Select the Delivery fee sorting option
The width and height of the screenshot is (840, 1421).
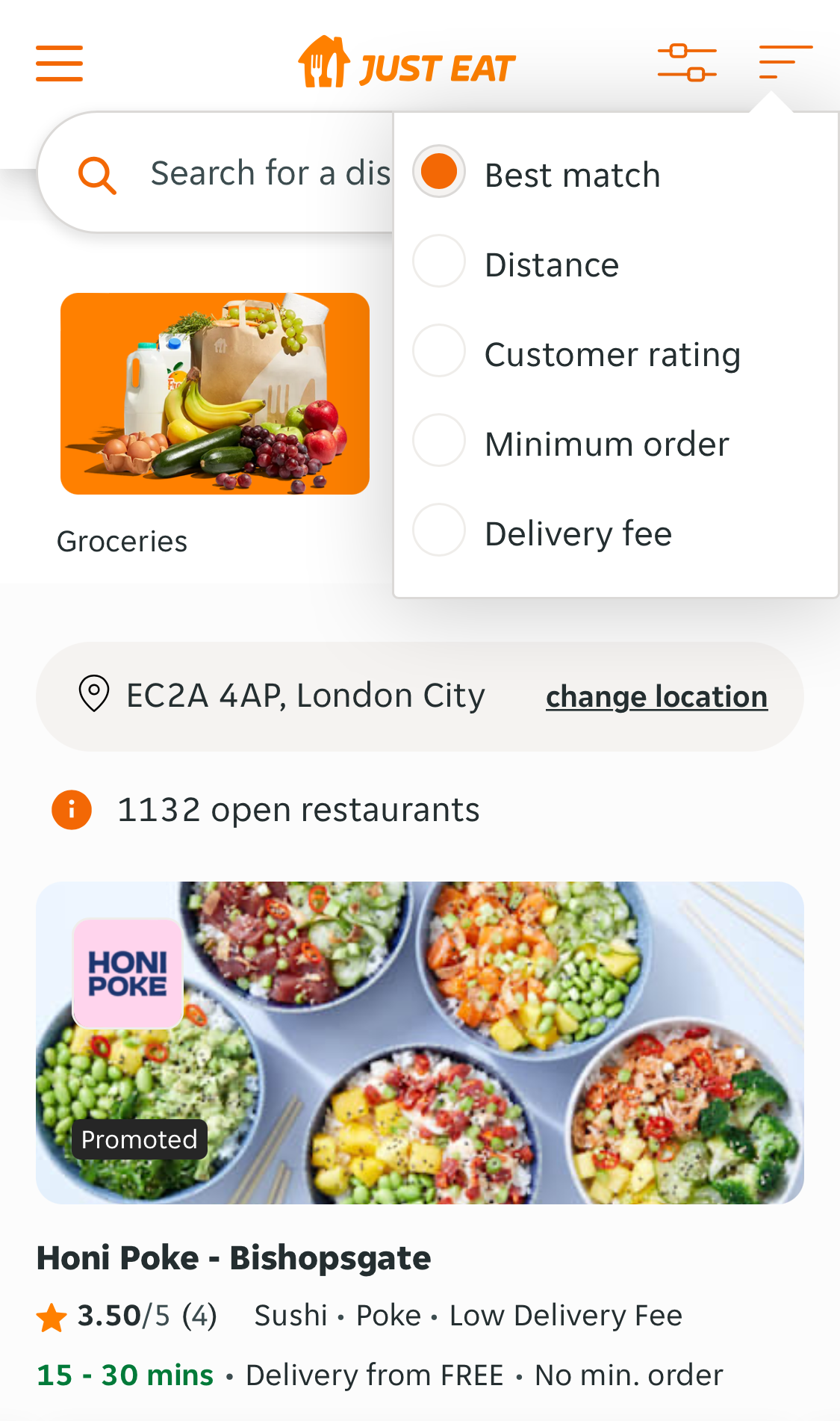[438, 530]
